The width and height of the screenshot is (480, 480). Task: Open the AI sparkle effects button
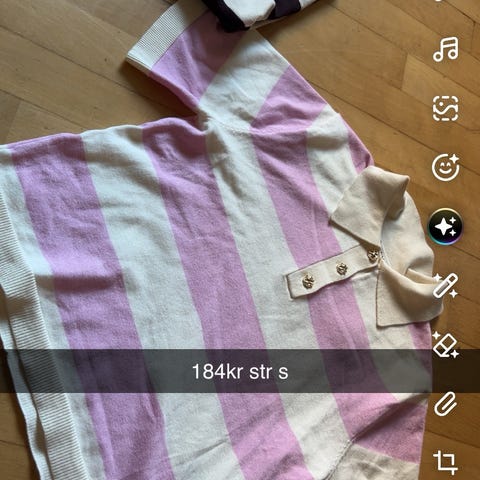click(x=446, y=226)
